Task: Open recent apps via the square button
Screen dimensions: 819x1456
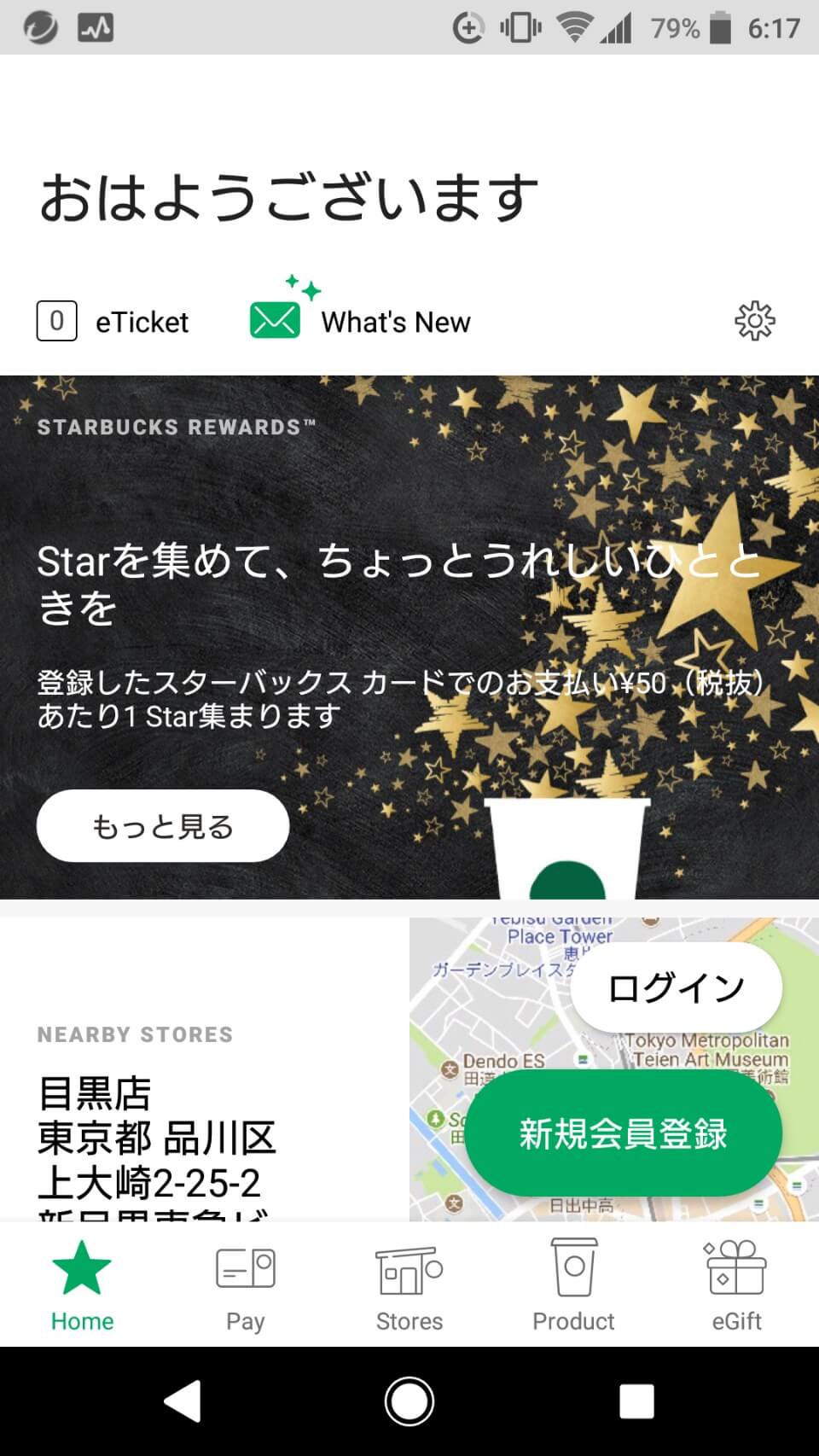Action: coord(636,1401)
